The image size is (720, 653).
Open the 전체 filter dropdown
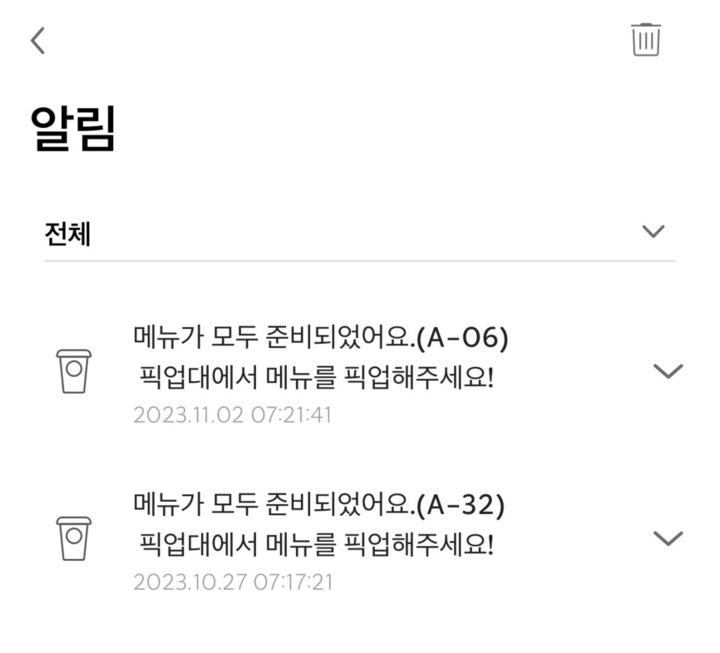point(652,232)
